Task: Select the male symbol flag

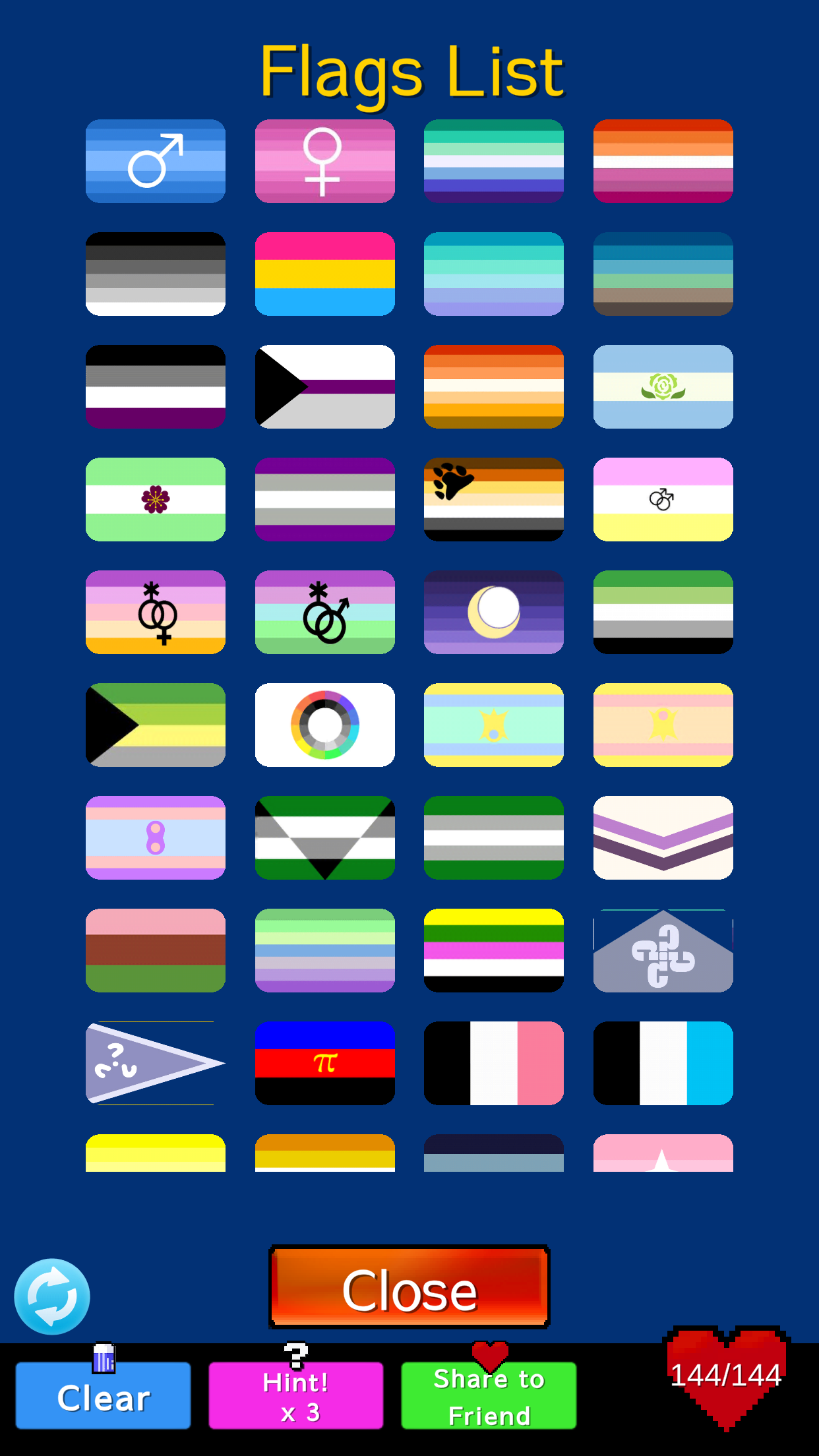Action: (x=156, y=162)
